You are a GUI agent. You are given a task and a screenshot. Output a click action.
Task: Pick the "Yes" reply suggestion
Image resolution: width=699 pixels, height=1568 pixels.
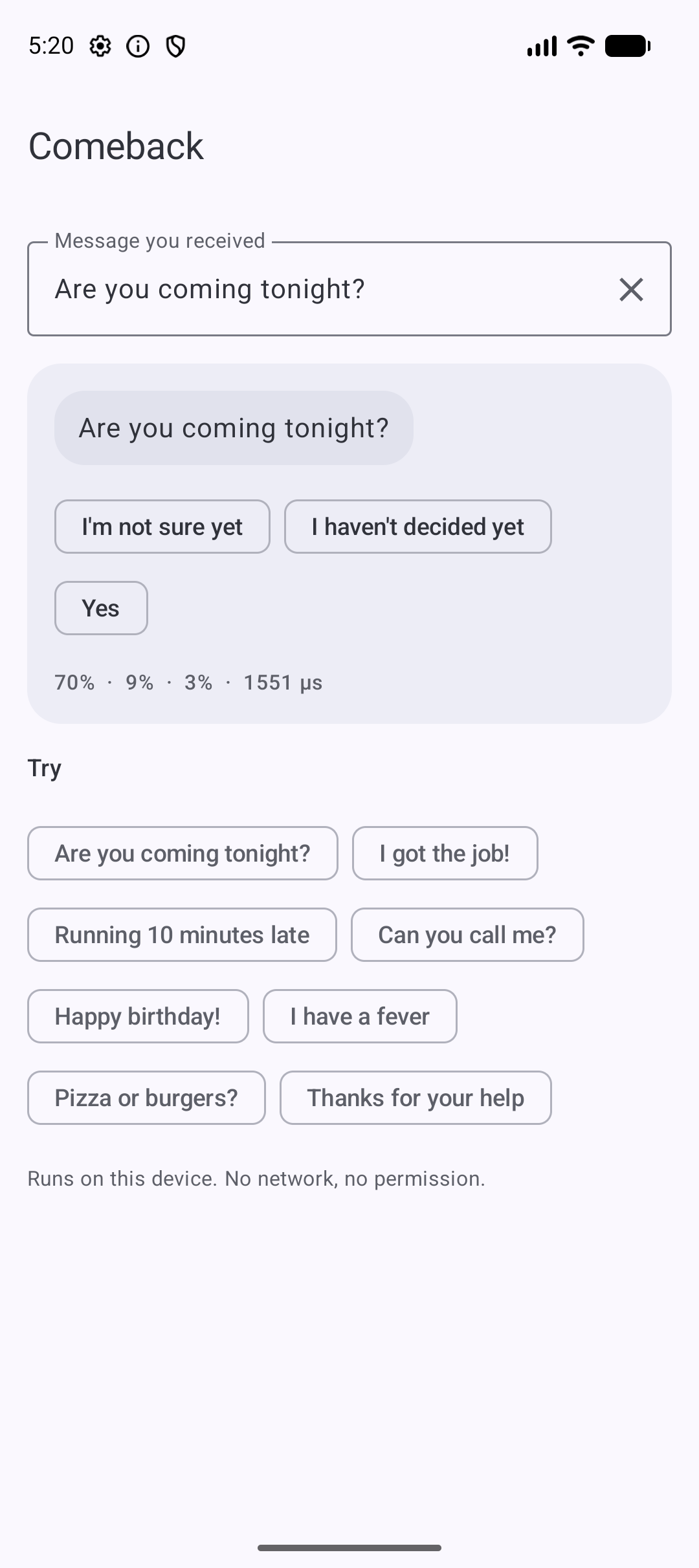[101, 608]
